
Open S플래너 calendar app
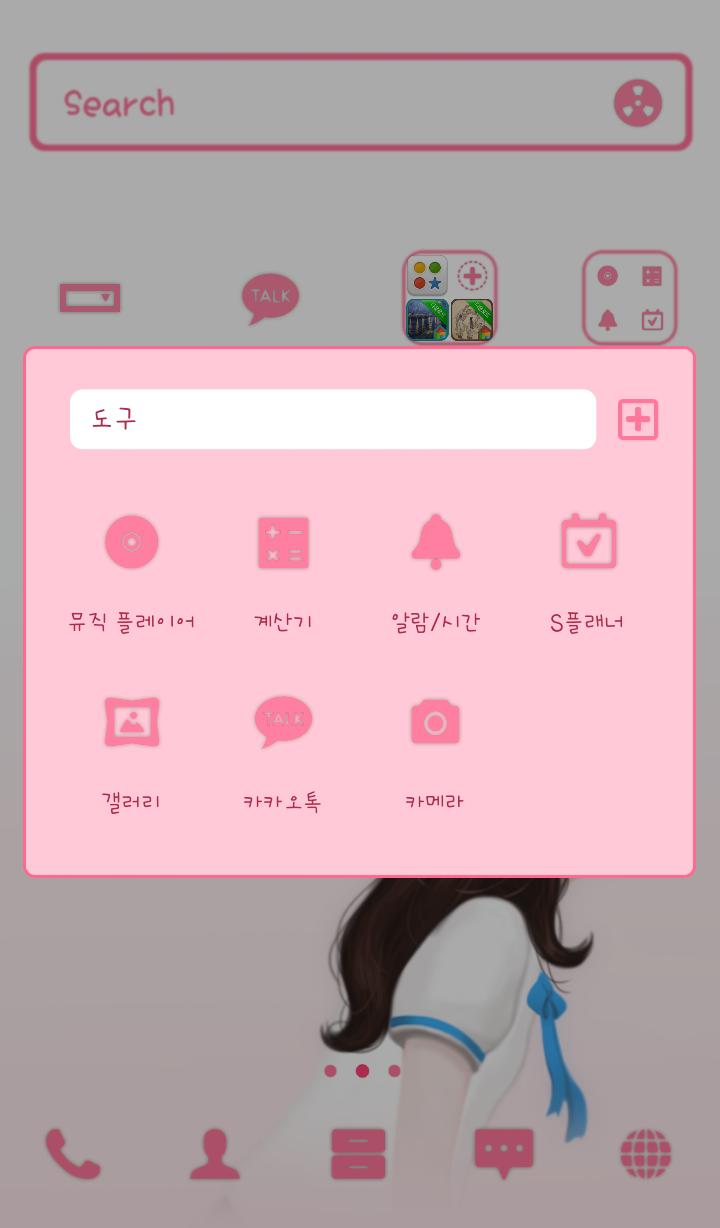point(588,543)
